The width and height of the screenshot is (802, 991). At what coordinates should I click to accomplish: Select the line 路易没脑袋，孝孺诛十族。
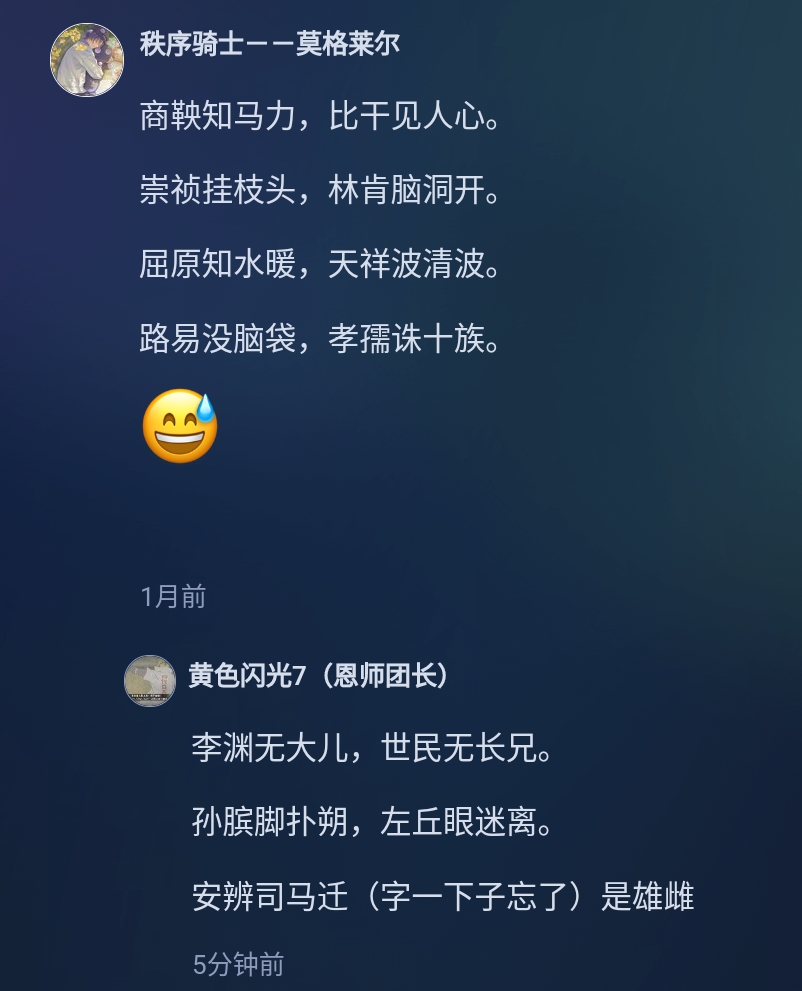(x=319, y=340)
